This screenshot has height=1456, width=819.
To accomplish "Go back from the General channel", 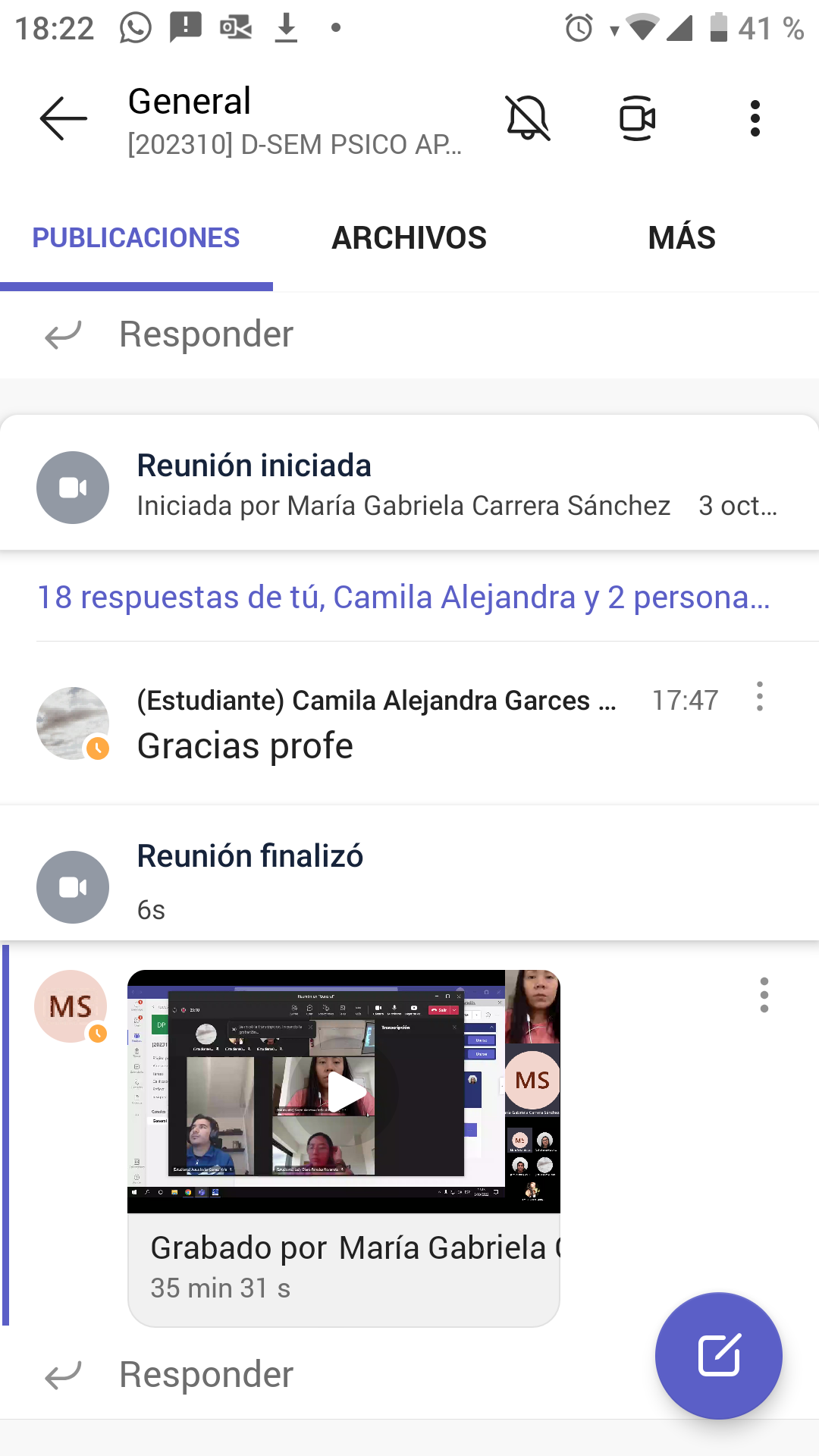I will click(x=64, y=118).
